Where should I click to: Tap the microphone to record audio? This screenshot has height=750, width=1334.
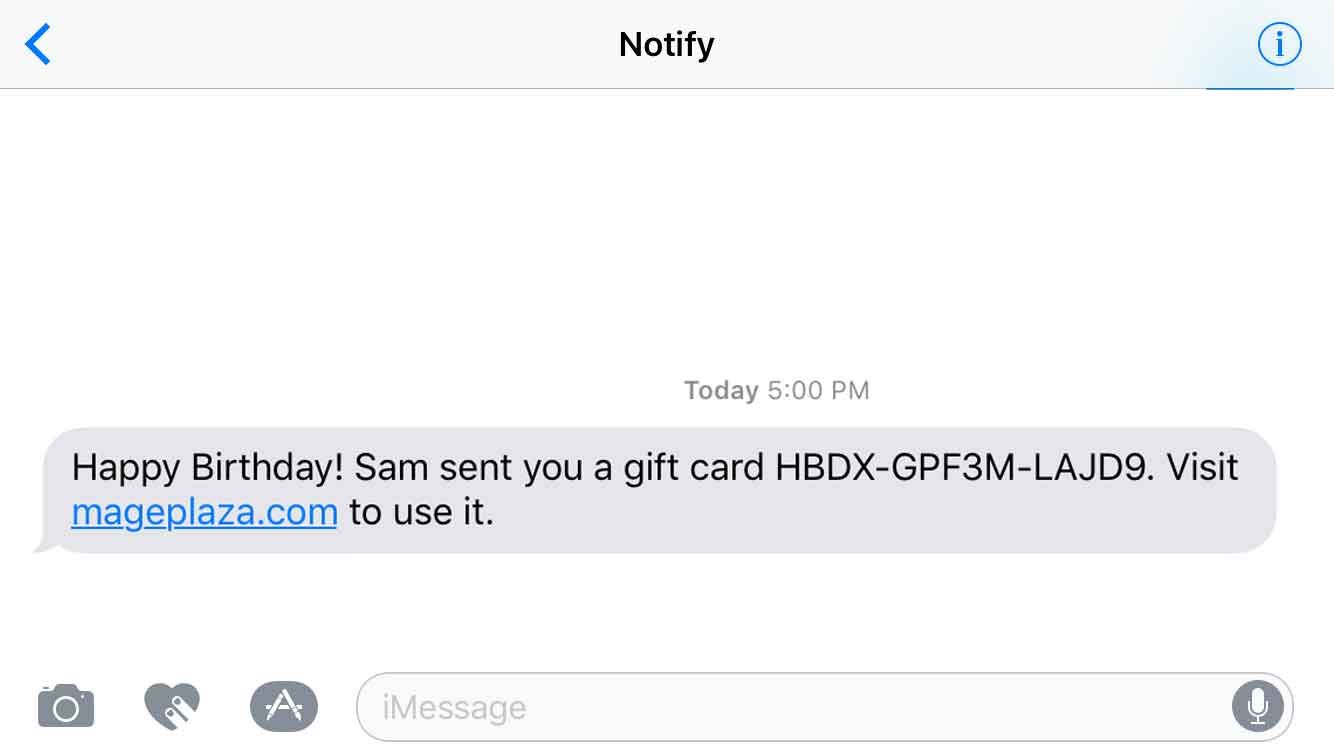coord(1257,707)
